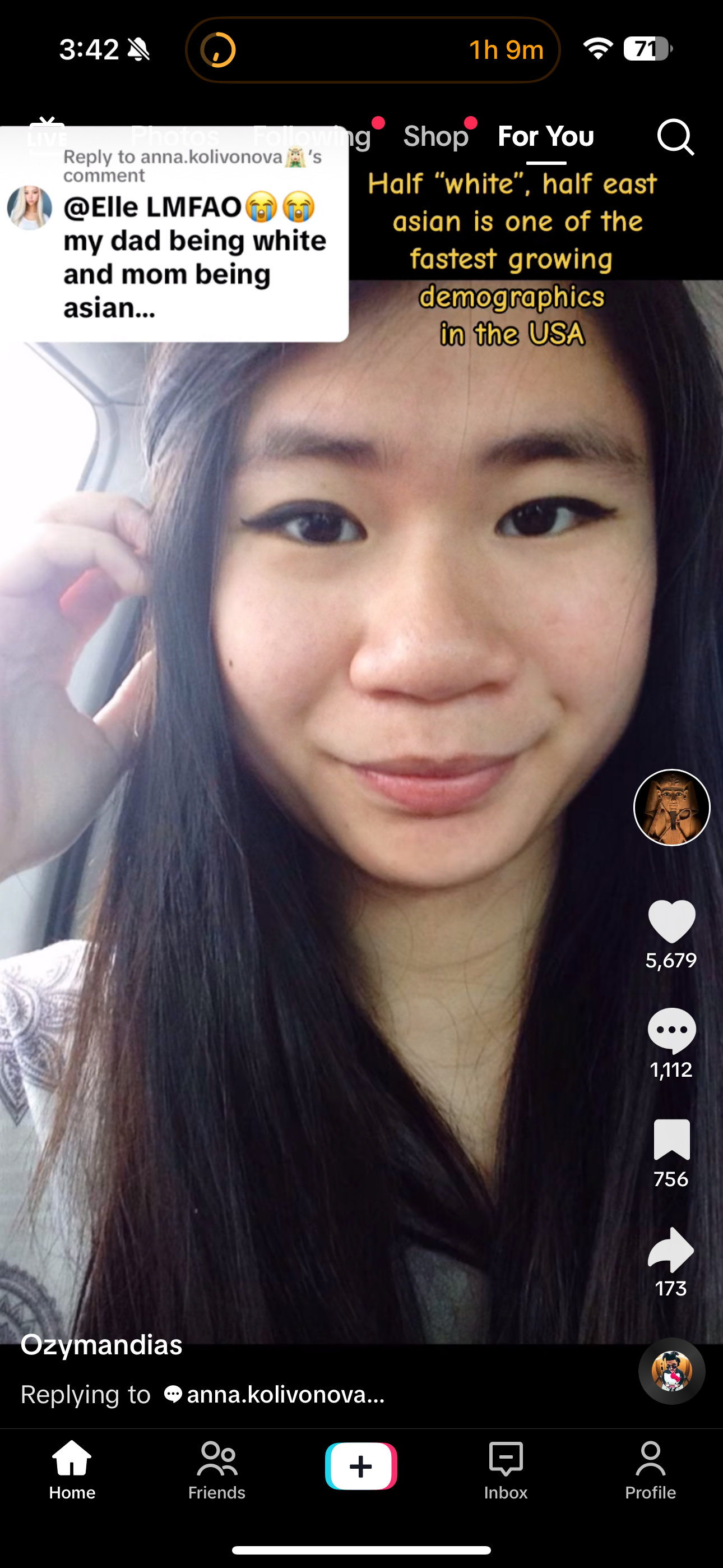723x1568 pixels.
Task: Open the For You feed tab
Action: pos(546,136)
